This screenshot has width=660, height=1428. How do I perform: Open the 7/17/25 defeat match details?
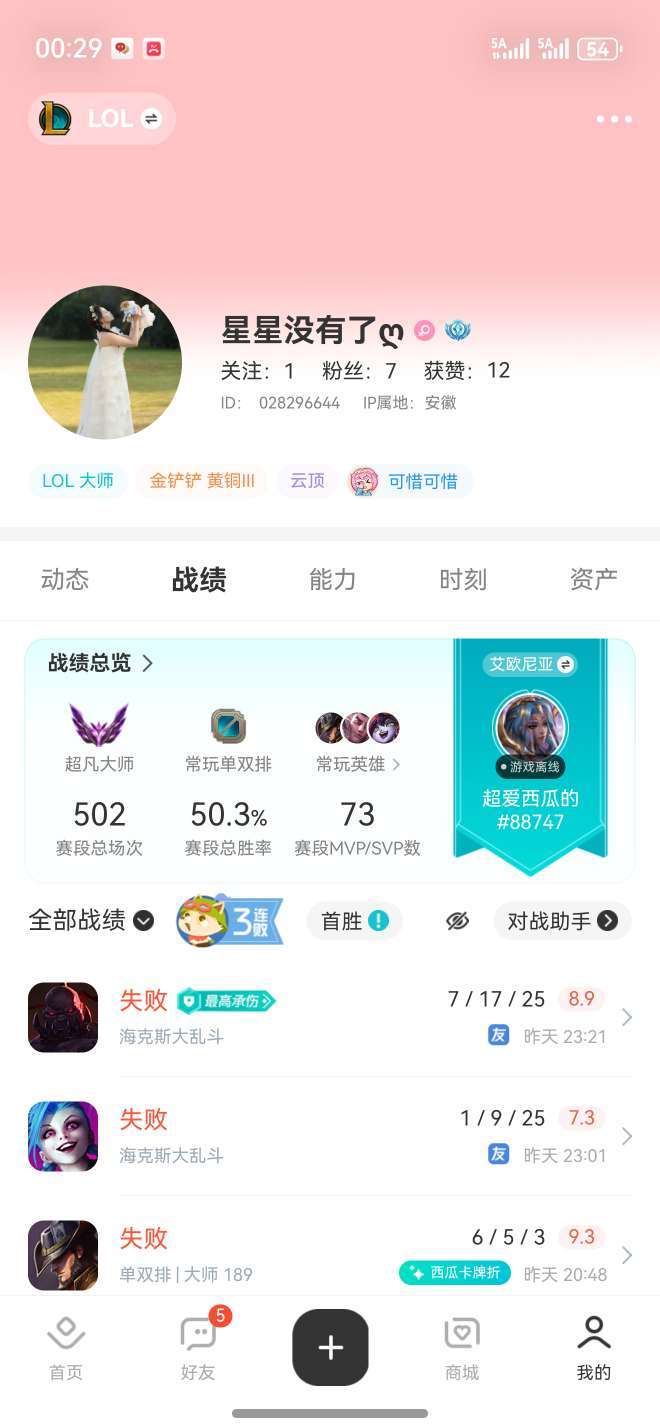pyautogui.click(x=330, y=1017)
